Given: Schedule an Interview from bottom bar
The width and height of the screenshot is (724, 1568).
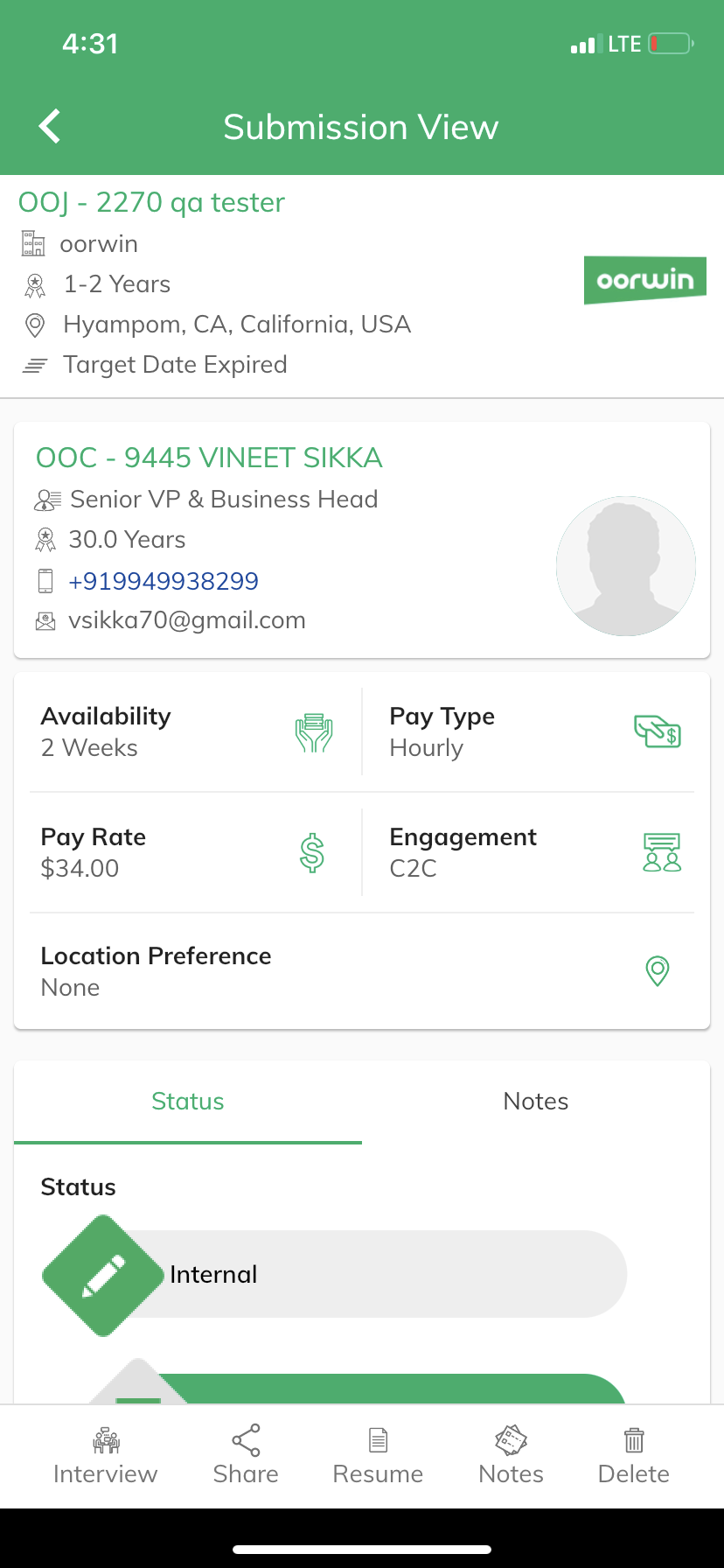Looking at the screenshot, I should click(106, 1457).
